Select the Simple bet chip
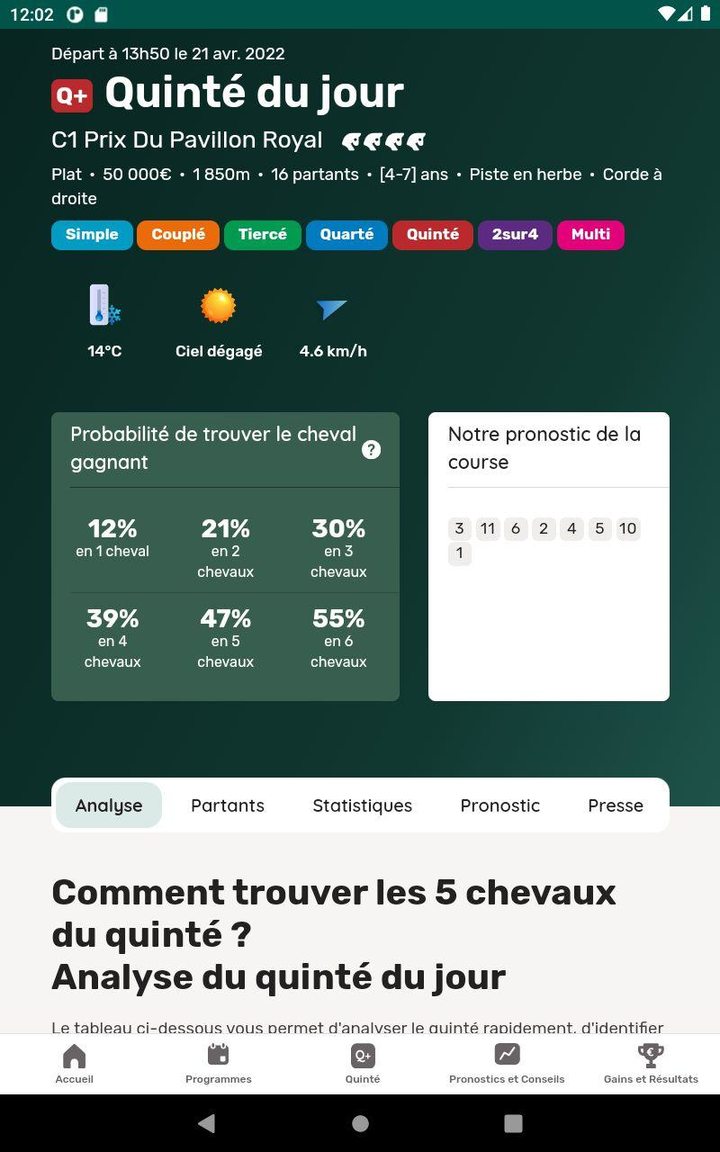This screenshot has height=1152, width=720. pyautogui.click(x=92, y=235)
